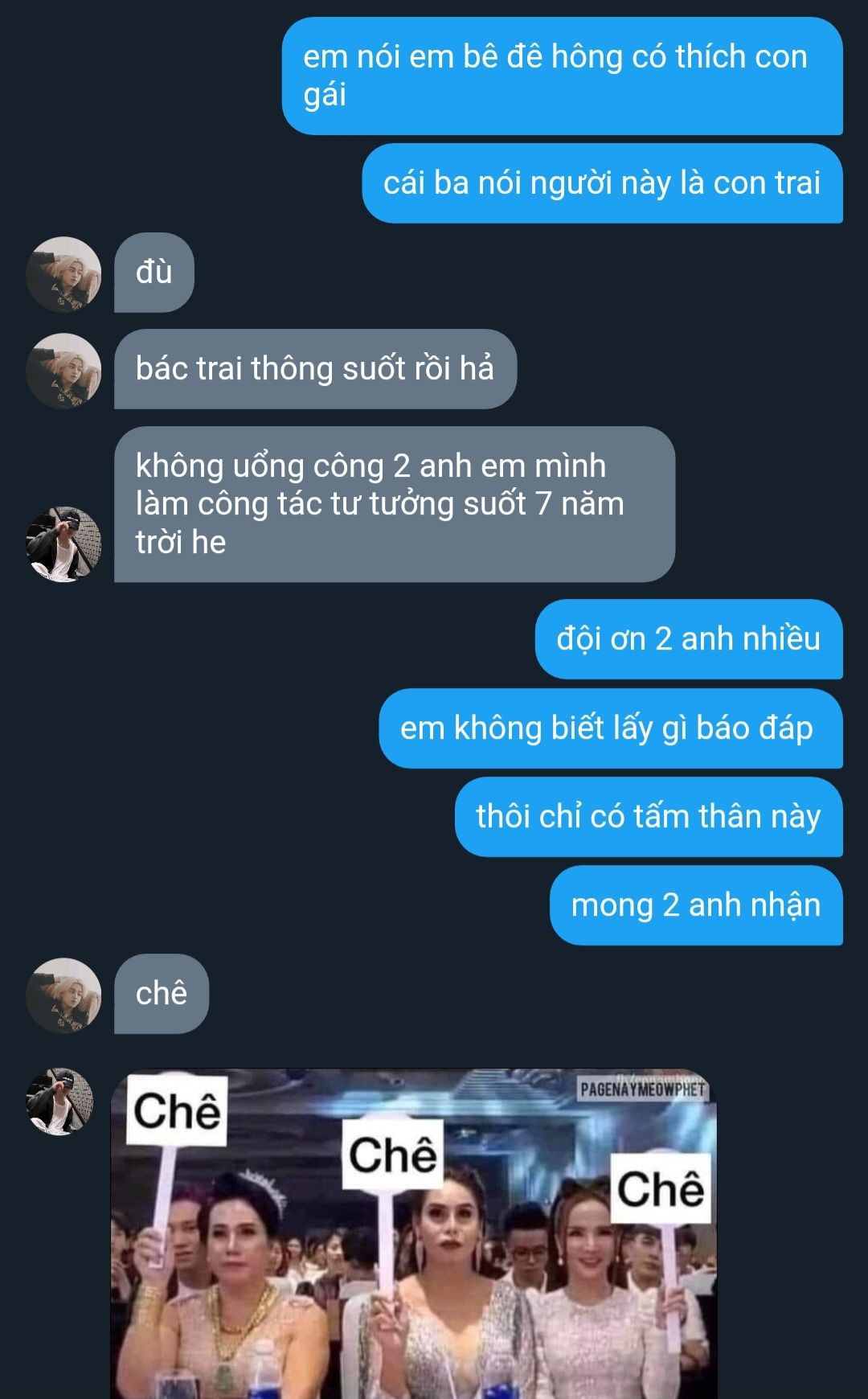Viewport: 868px width, 1399px height.
Task: Tap the avatar beside the meme image
Action: click(60, 1102)
